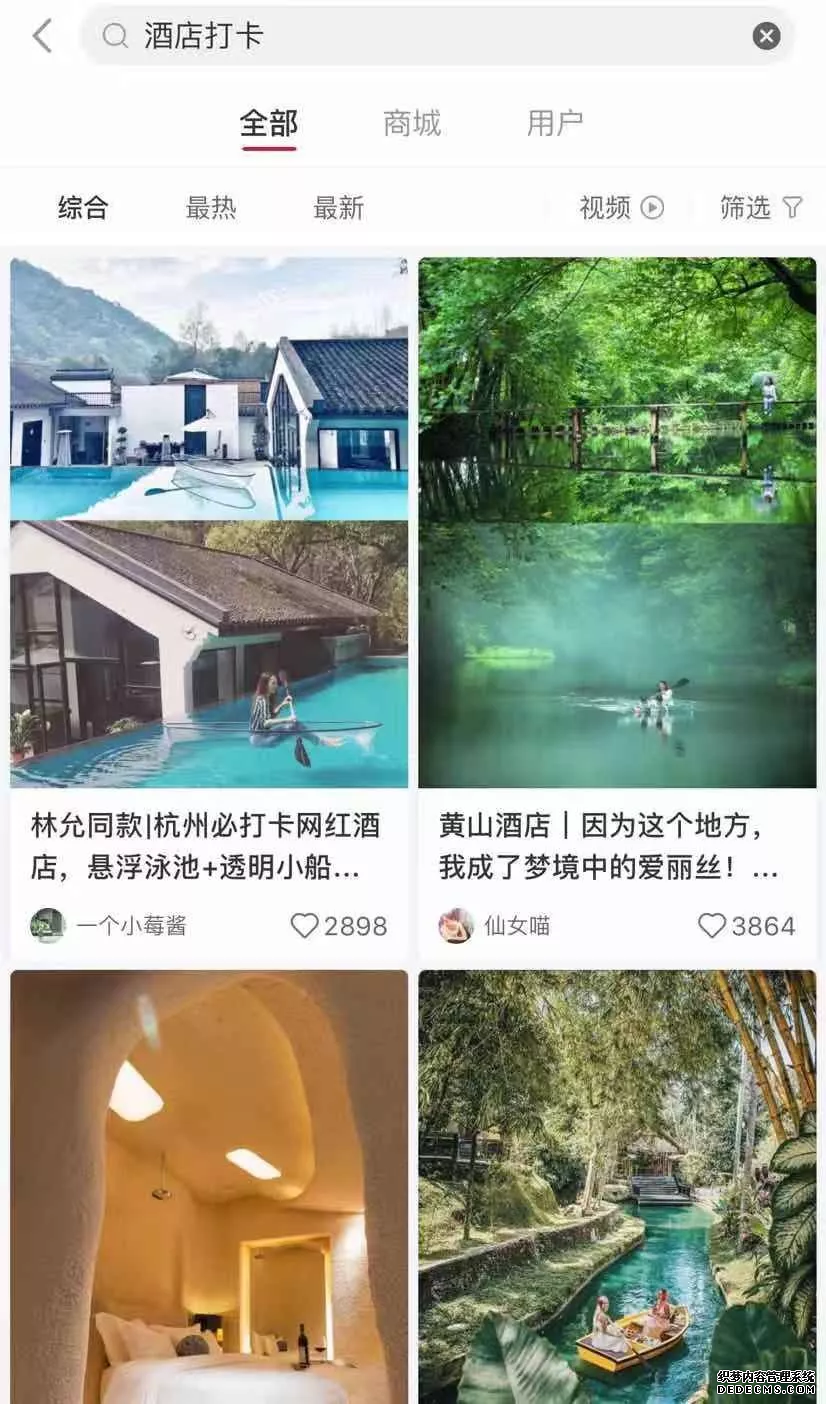Viewport: 826px width, 1404px height.
Task: Switch to the 用户 tab
Action: pos(555,124)
